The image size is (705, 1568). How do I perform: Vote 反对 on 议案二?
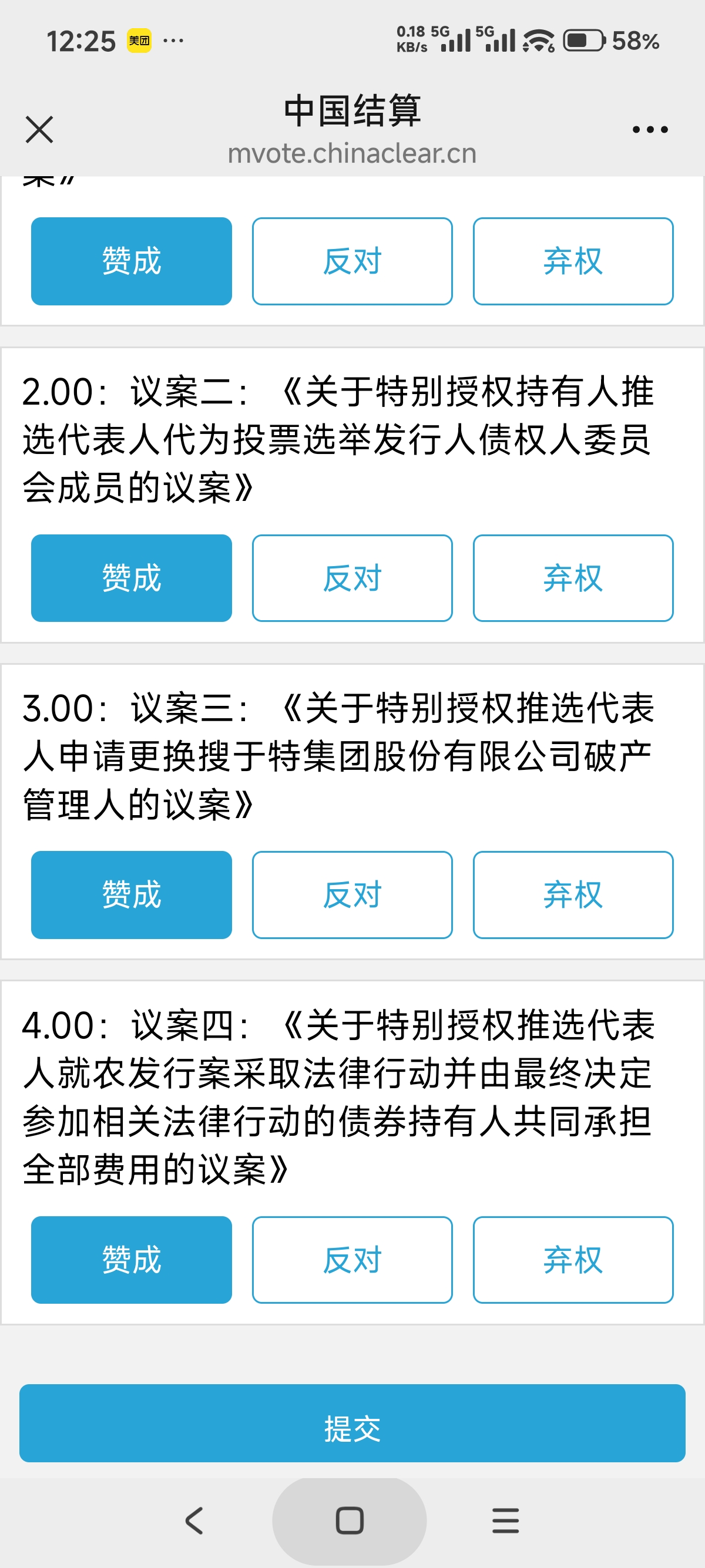[x=352, y=578]
